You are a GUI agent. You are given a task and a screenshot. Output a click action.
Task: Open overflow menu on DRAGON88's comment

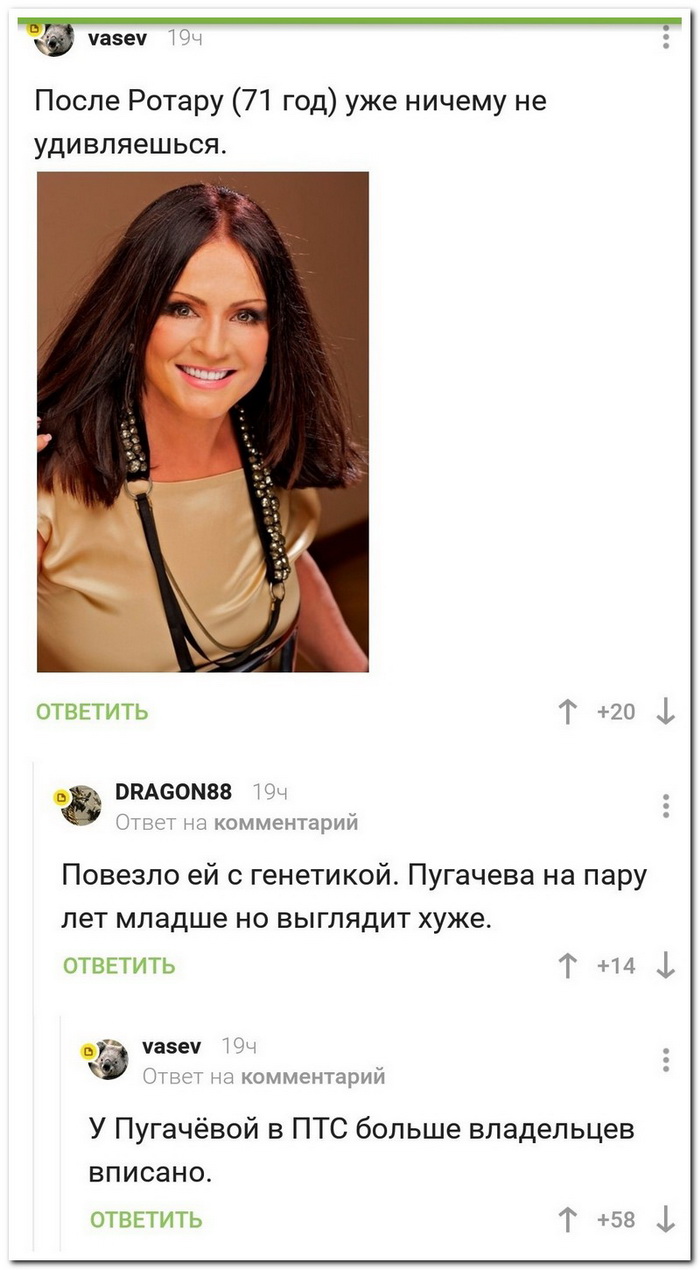coord(666,806)
